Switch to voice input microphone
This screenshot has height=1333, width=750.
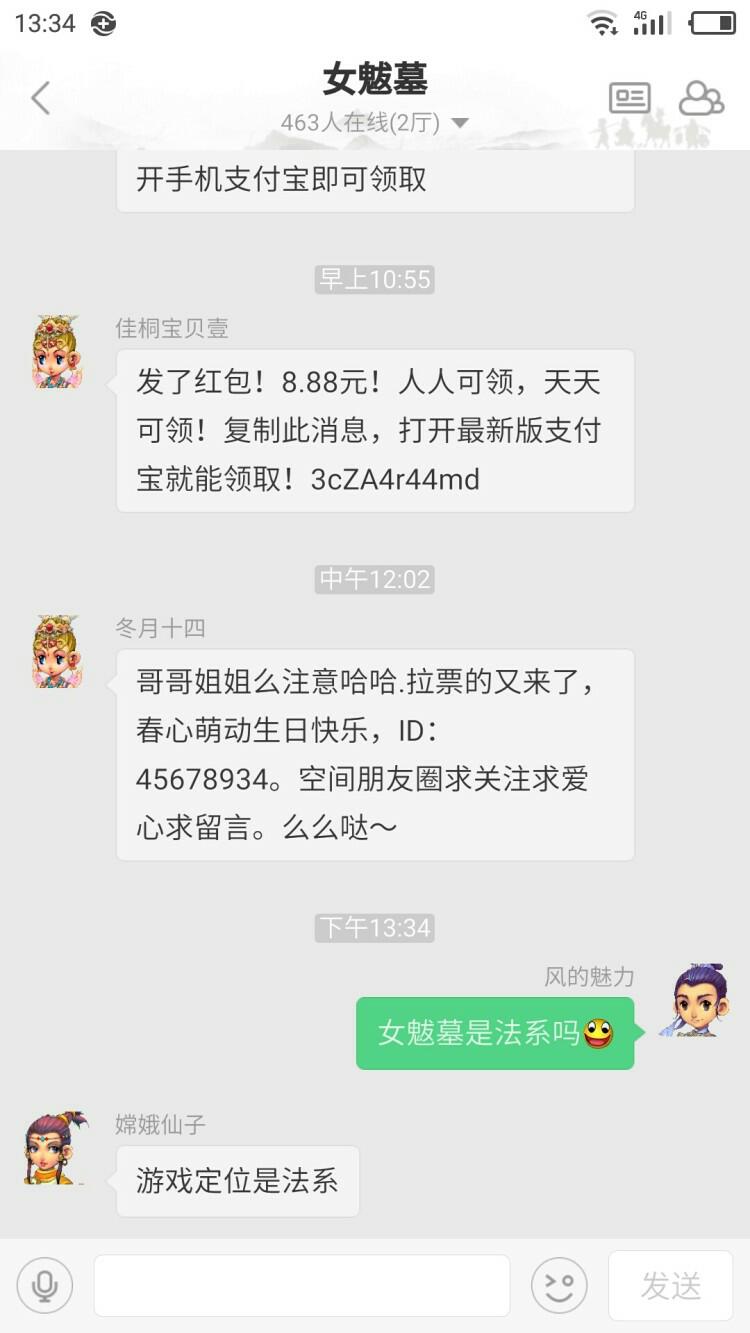click(x=44, y=1285)
